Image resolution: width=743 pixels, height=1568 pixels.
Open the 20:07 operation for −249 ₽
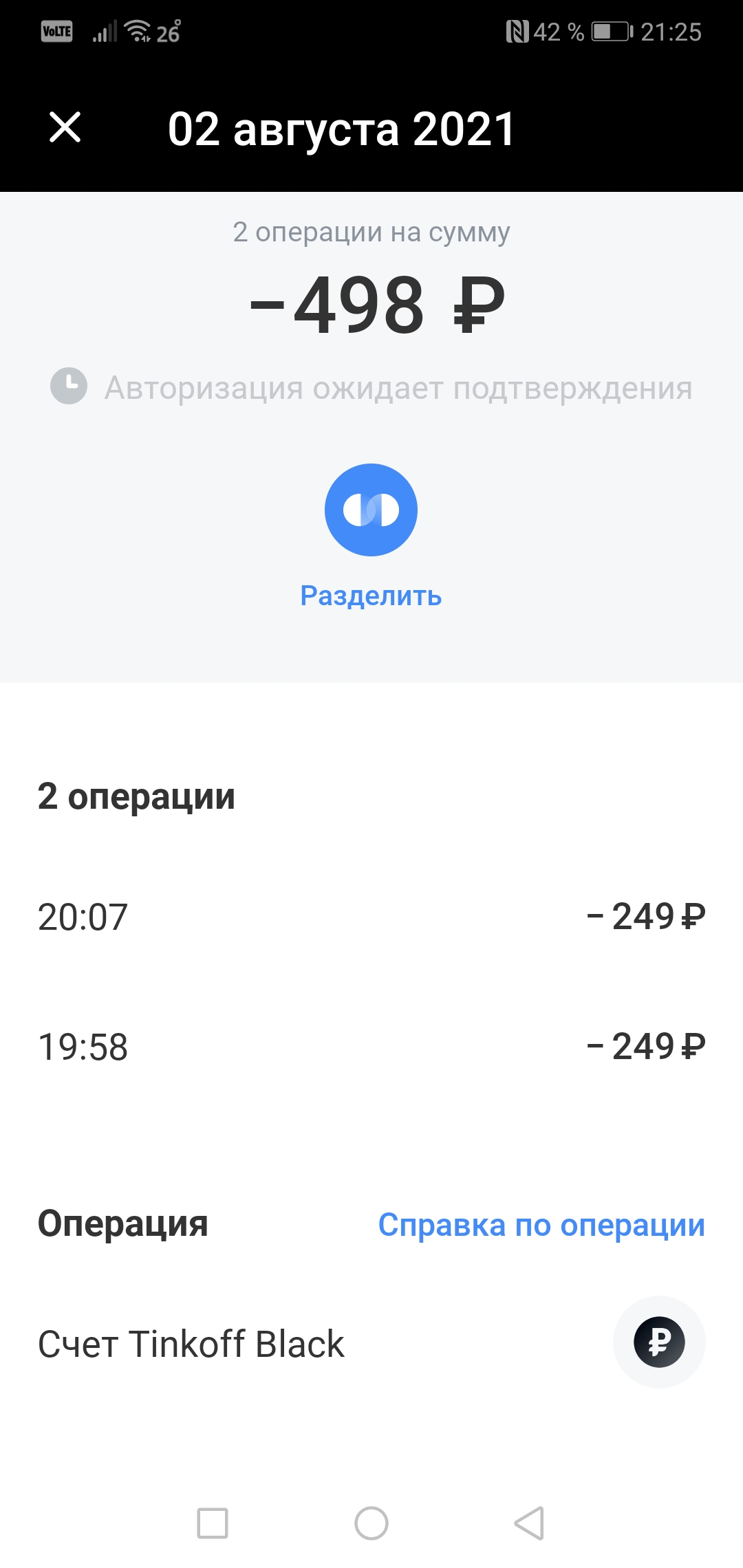coord(371,917)
